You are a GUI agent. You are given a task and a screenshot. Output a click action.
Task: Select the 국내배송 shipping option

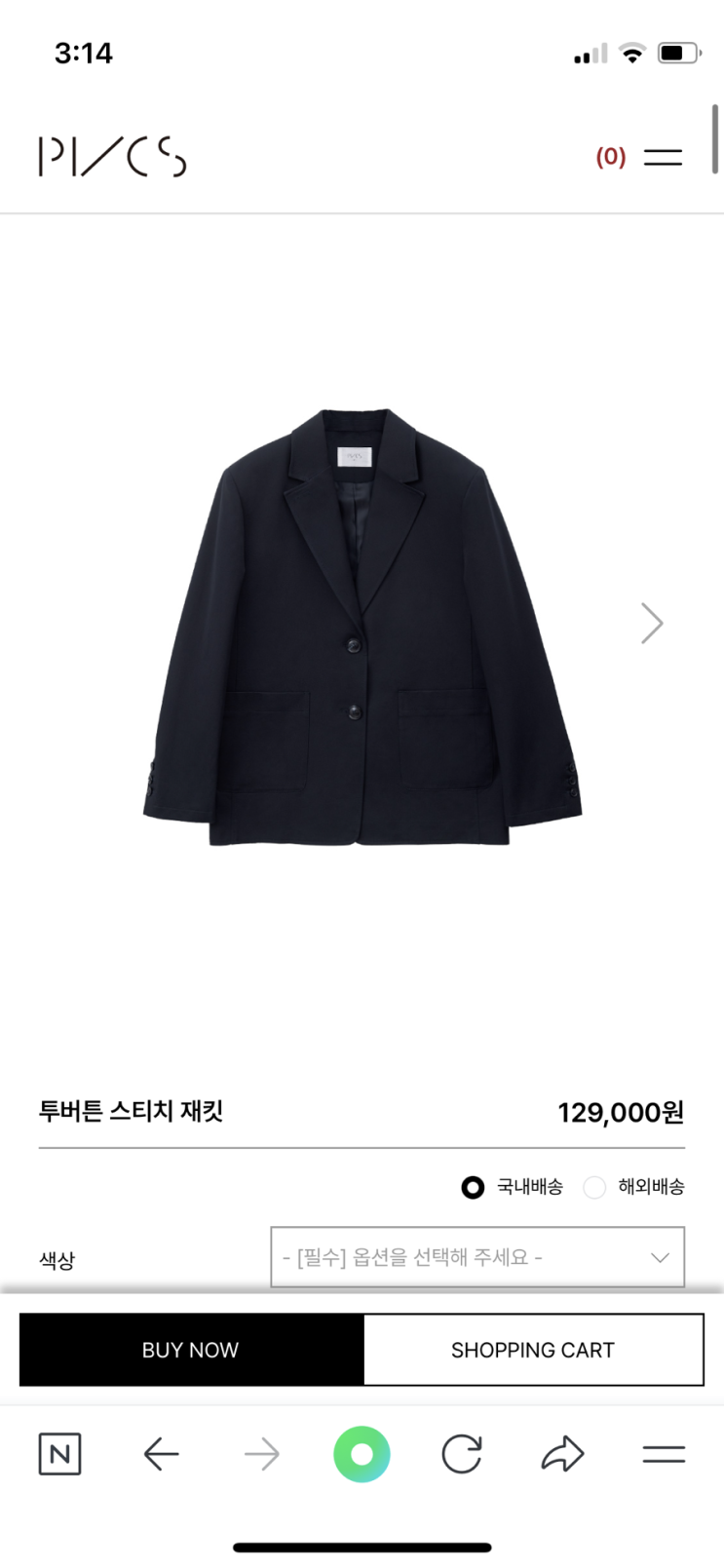pyautogui.click(x=474, y=1187)
